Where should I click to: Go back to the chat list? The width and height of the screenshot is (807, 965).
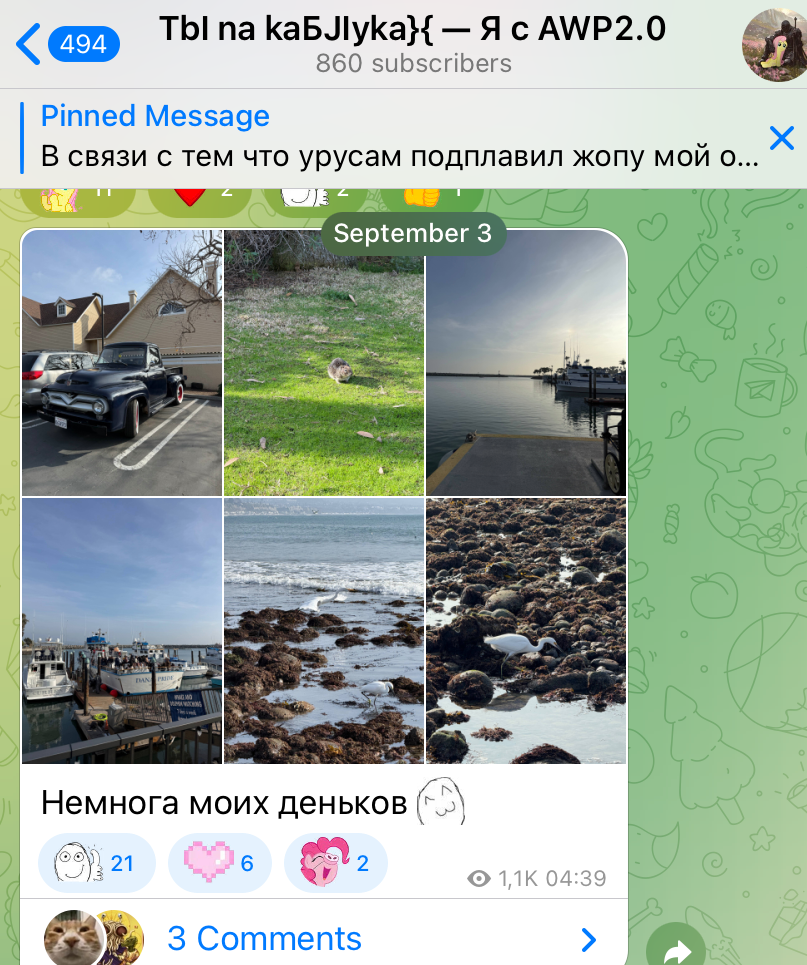tap(65, 44)
